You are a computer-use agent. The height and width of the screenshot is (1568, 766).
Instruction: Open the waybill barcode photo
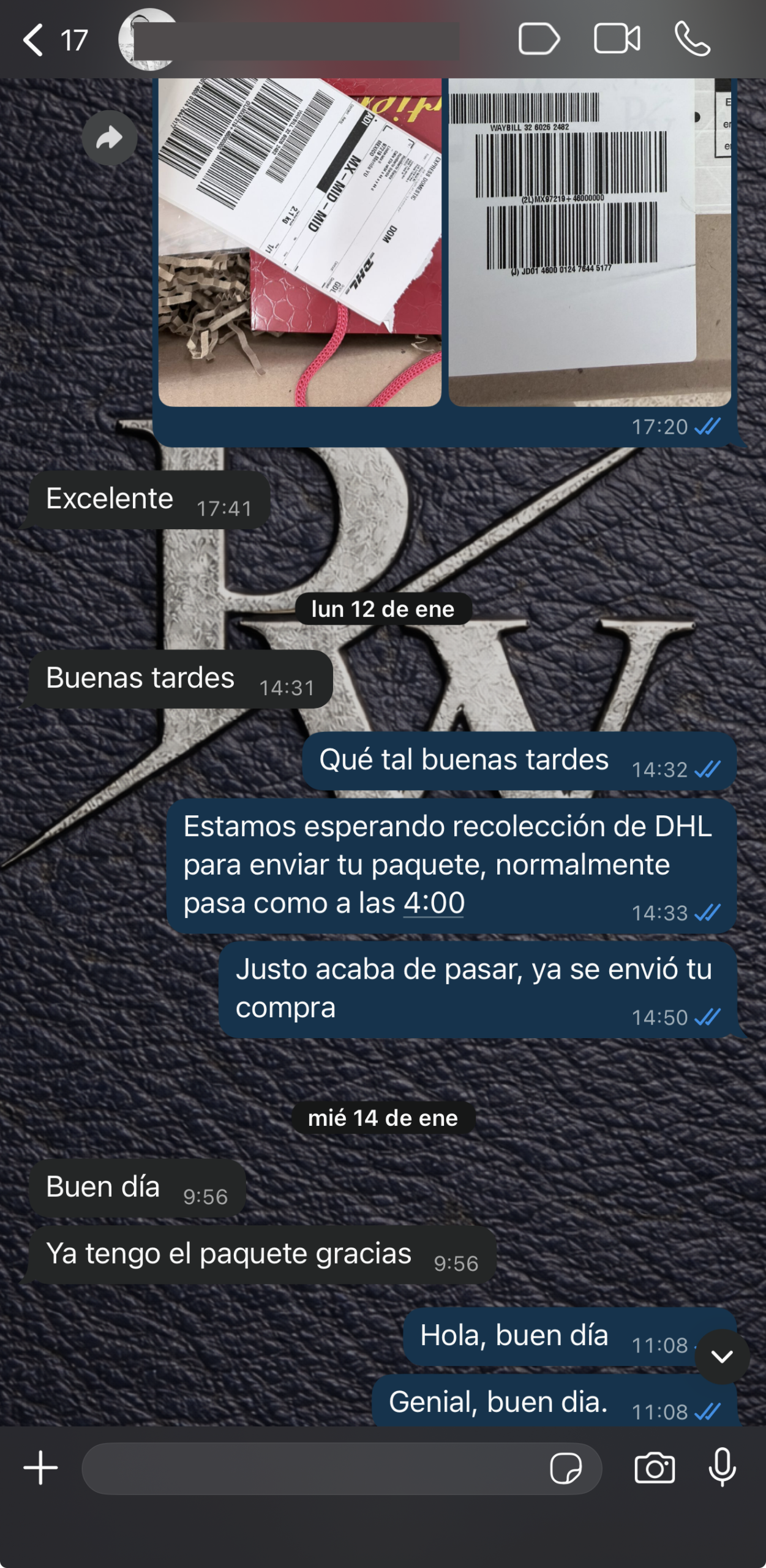point(589,242)
